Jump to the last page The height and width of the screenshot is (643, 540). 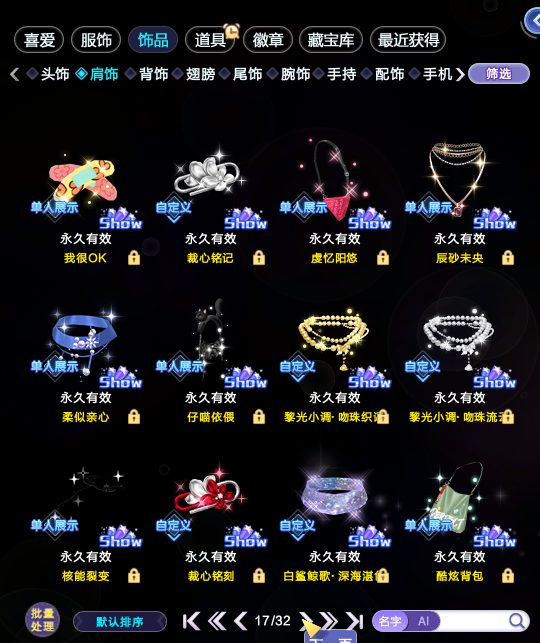pyautogui.click(x=355, y=621)
